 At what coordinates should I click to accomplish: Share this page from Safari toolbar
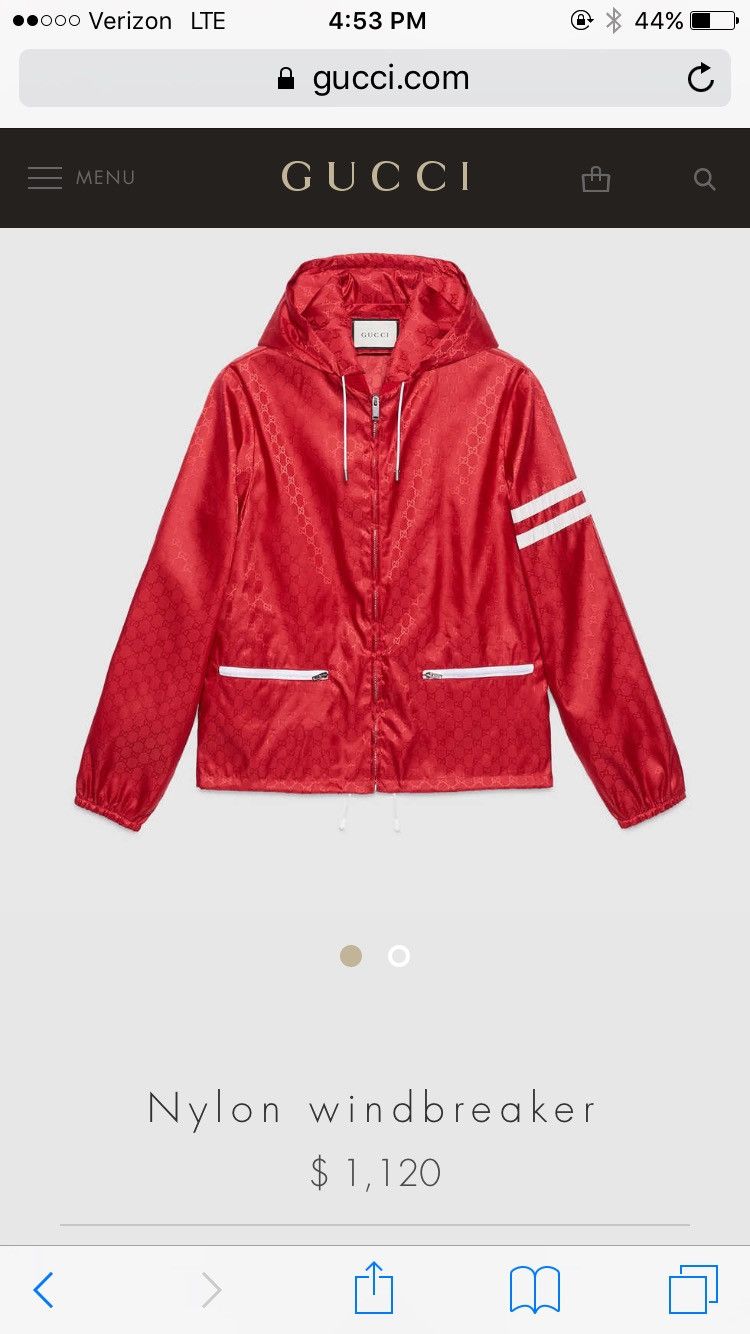(374, 1287)
